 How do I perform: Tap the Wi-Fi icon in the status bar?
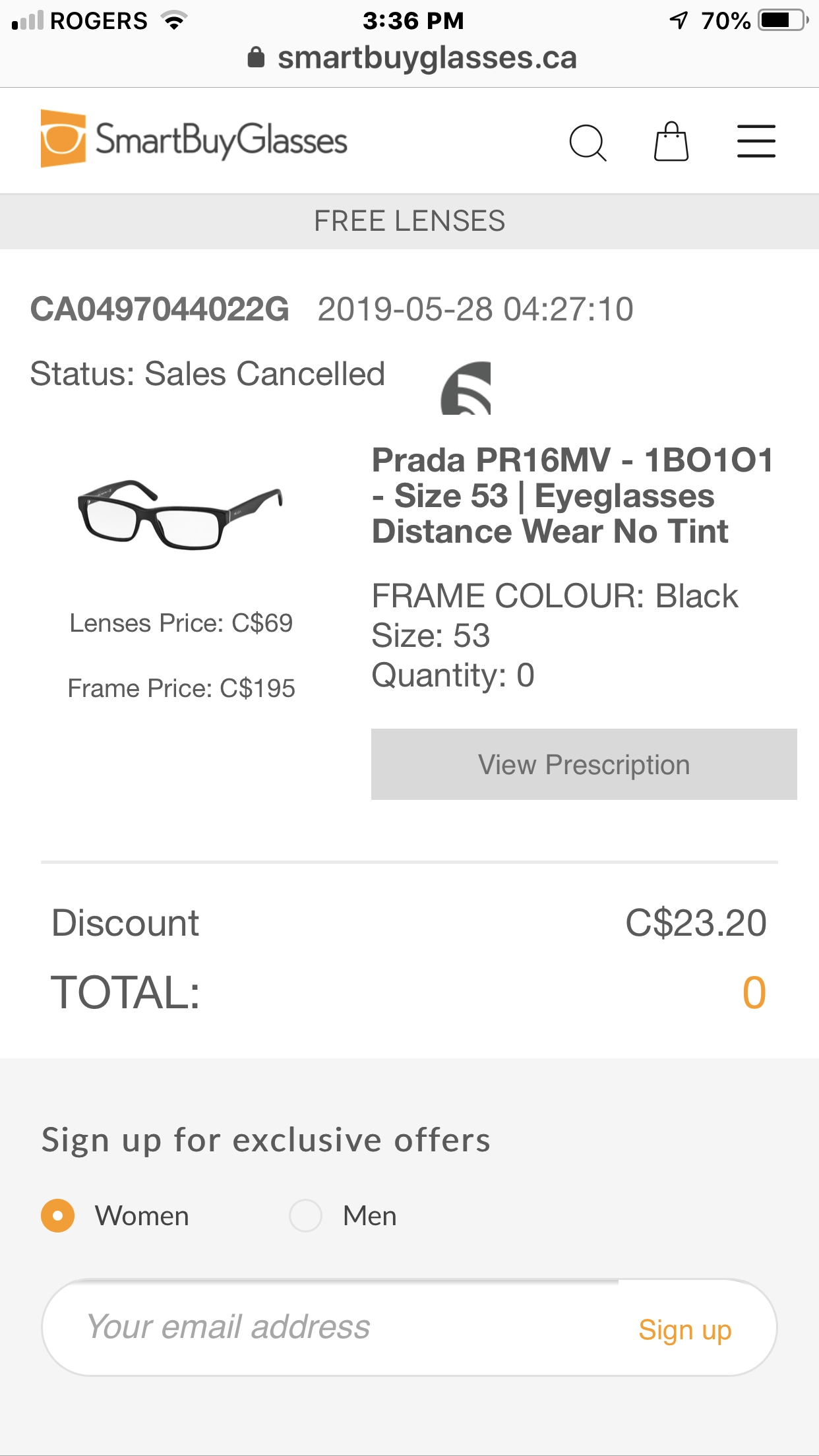click(173, 19)
